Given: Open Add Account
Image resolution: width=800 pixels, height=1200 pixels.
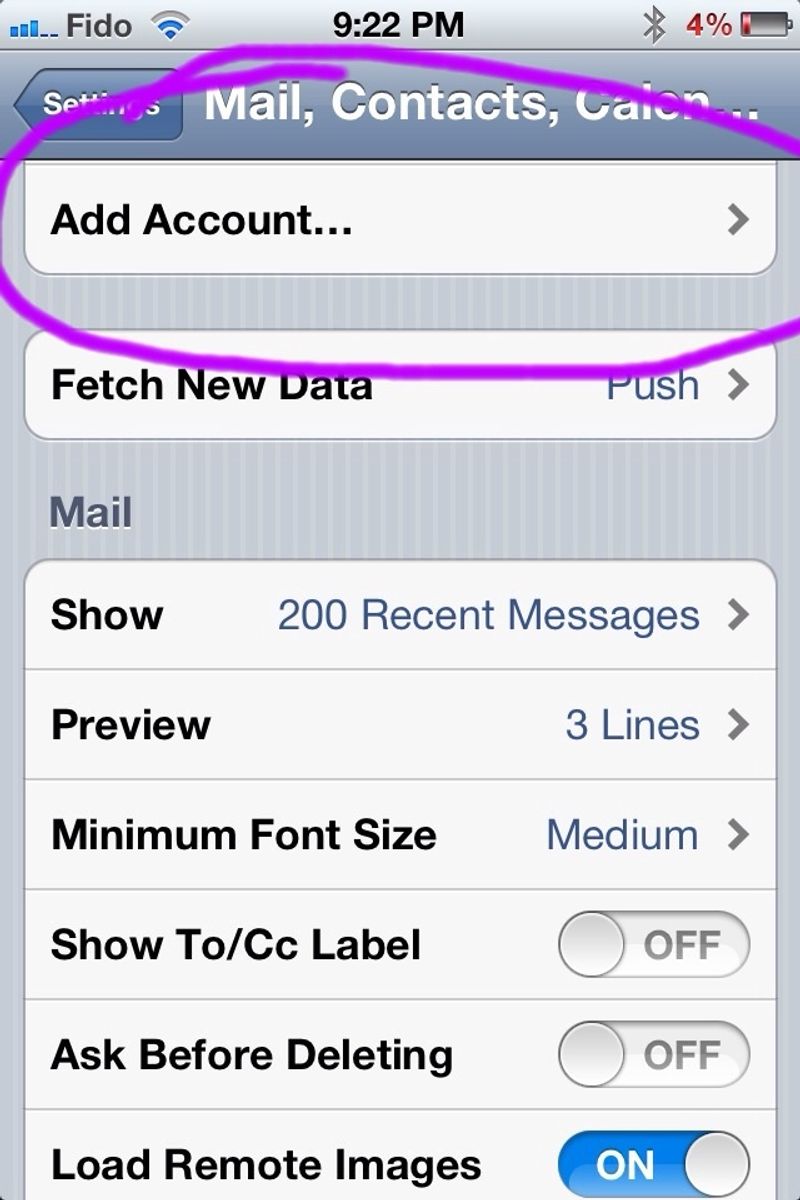Looking at the screenshot, I should pos(400,220).
